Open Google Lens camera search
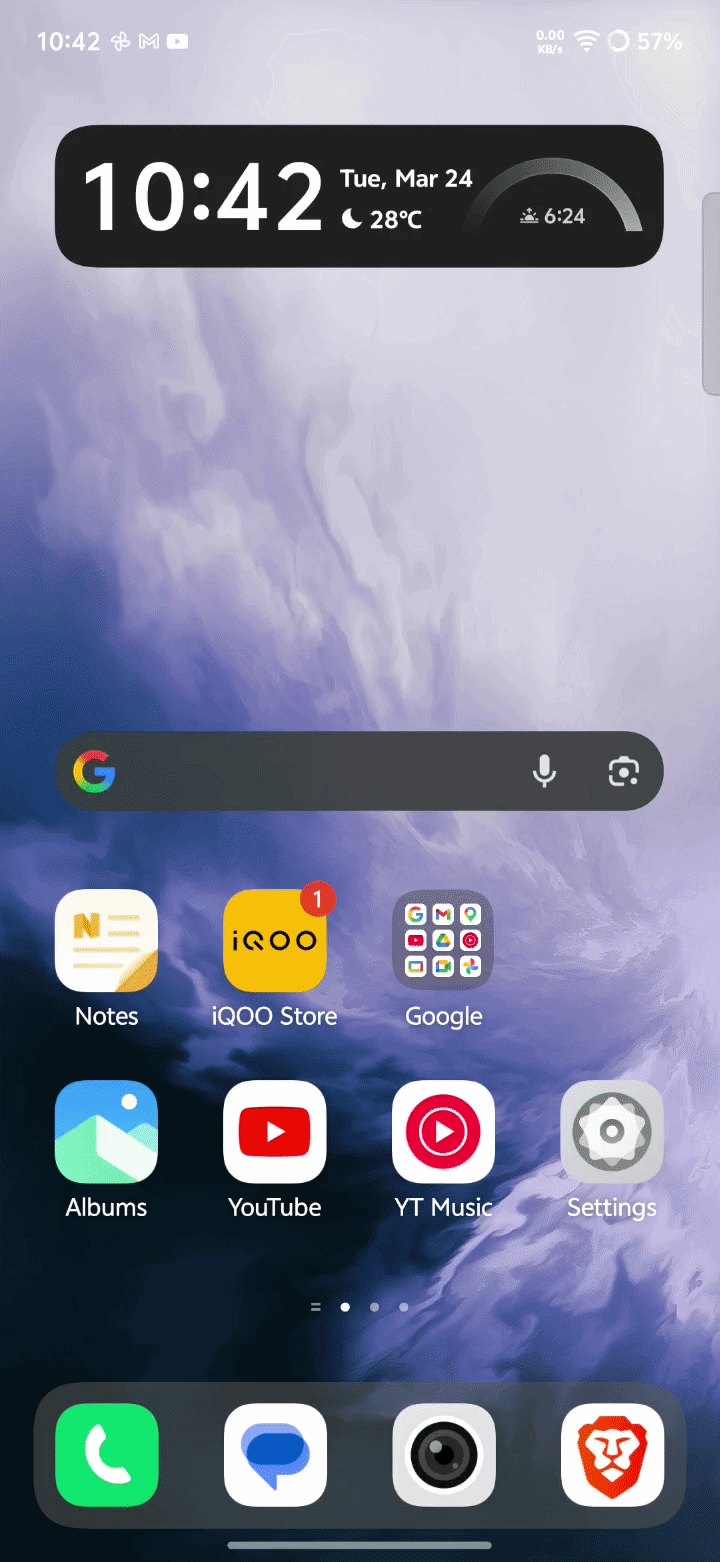 coord(623,771)
